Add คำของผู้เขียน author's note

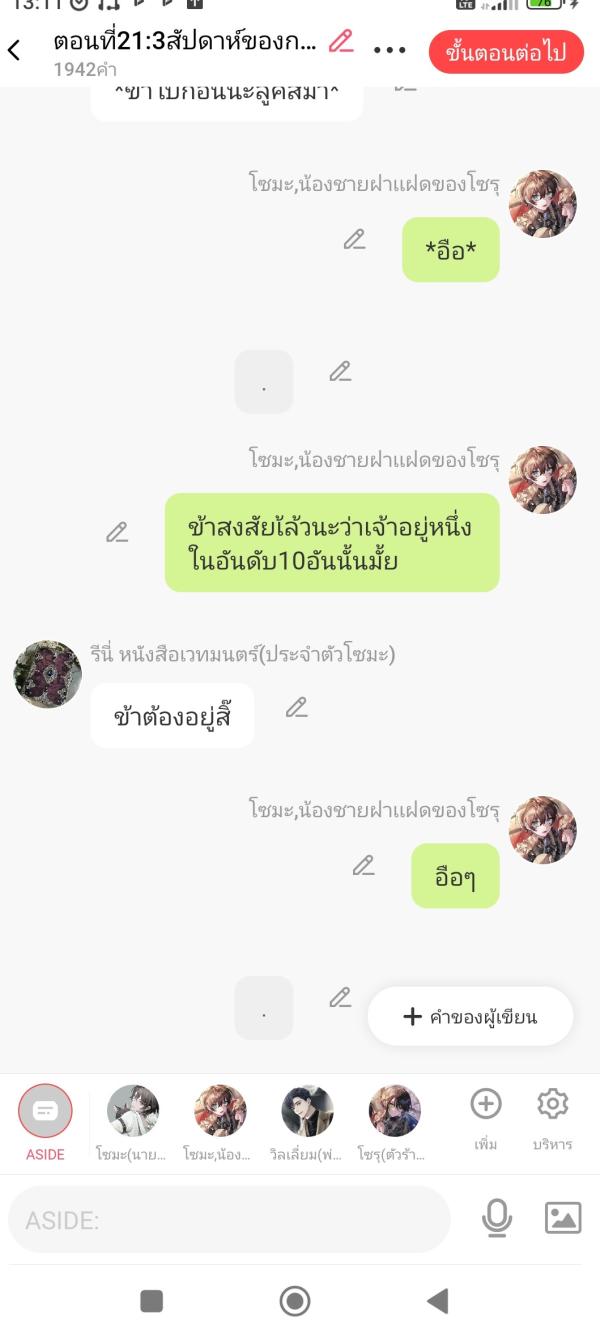tap(470, 1017)
